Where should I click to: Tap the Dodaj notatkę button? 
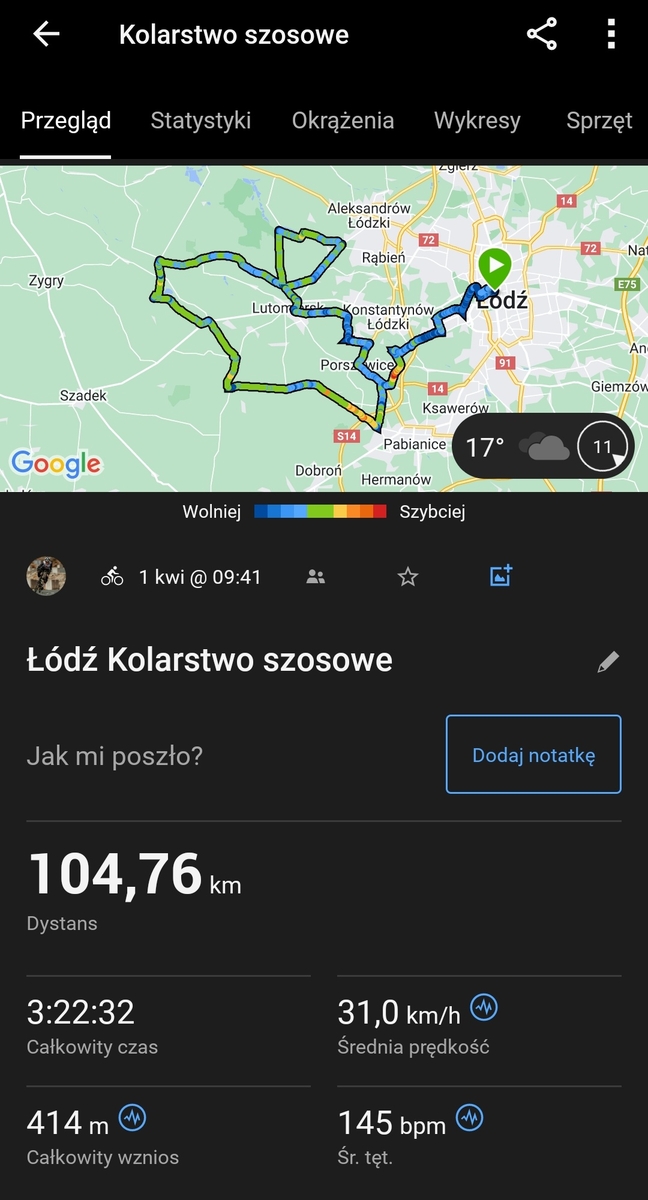(533, 755)
